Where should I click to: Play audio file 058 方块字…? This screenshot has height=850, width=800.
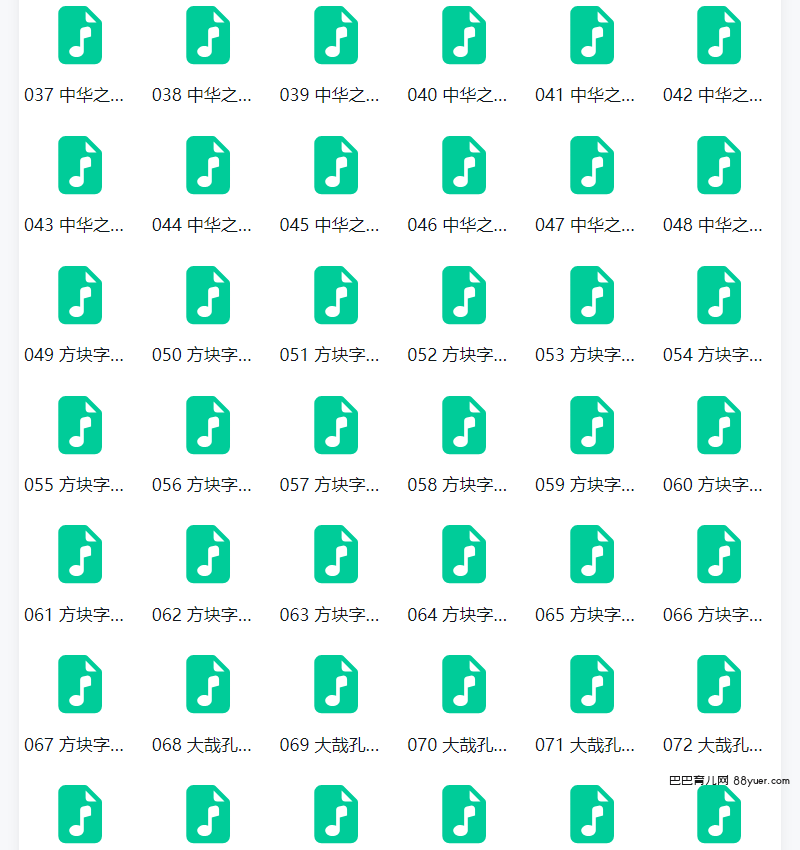point(463,425)
